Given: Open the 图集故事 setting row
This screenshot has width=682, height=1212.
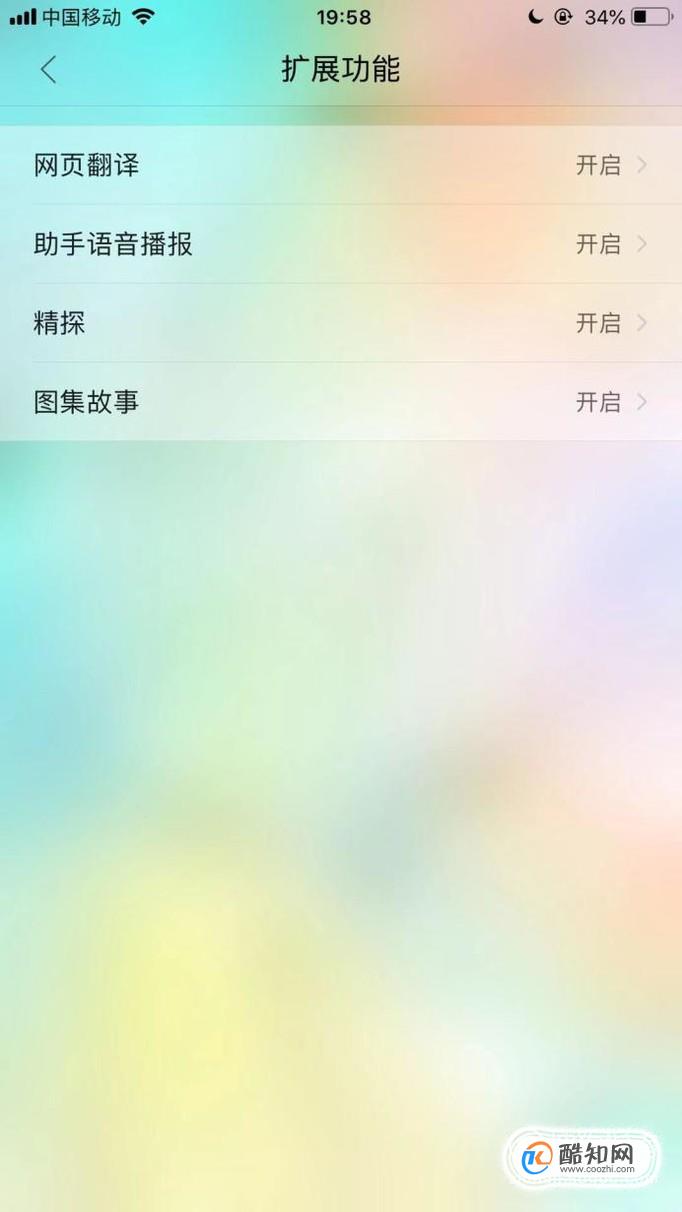Looking at the screenshot, I should [341, 402].
